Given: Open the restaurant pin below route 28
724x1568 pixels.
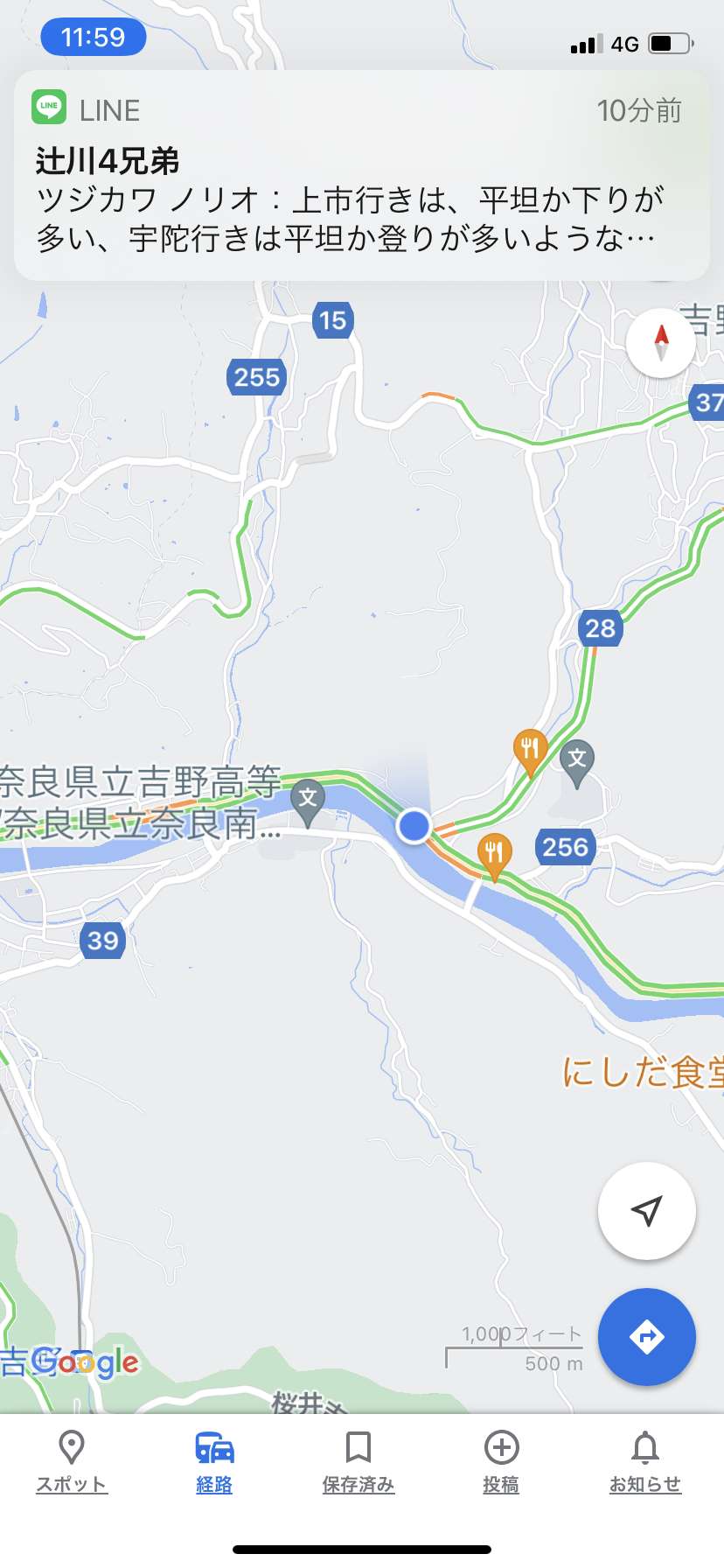Looking at the screenshot, I should (x=529, y=750).
